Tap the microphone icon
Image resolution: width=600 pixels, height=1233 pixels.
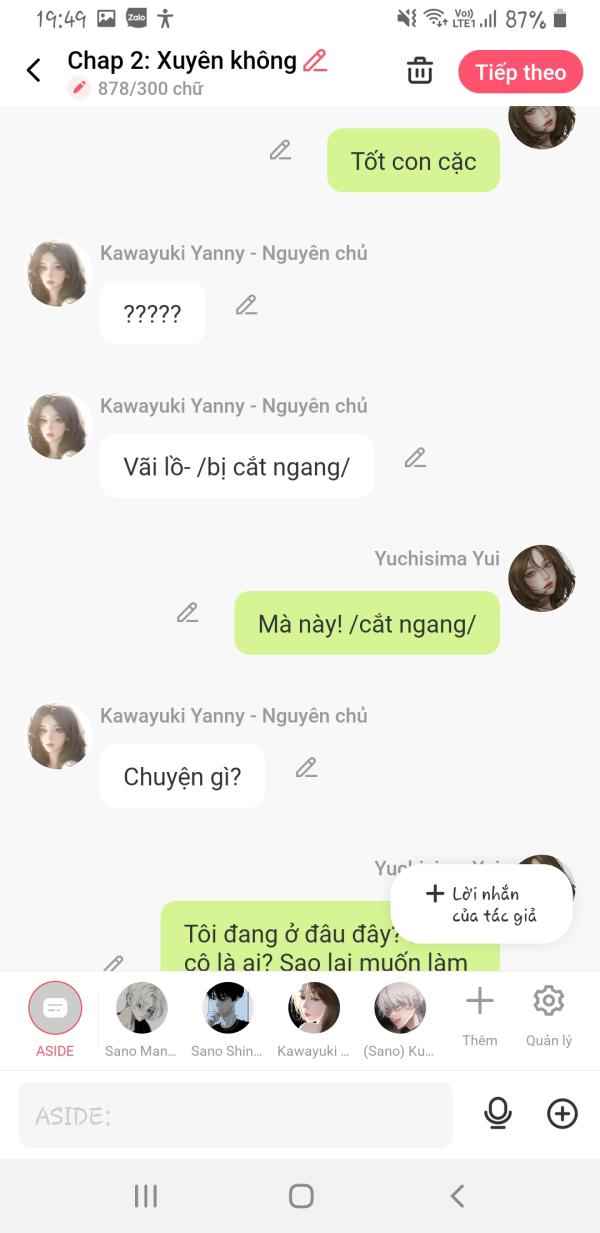(498, 1113)
